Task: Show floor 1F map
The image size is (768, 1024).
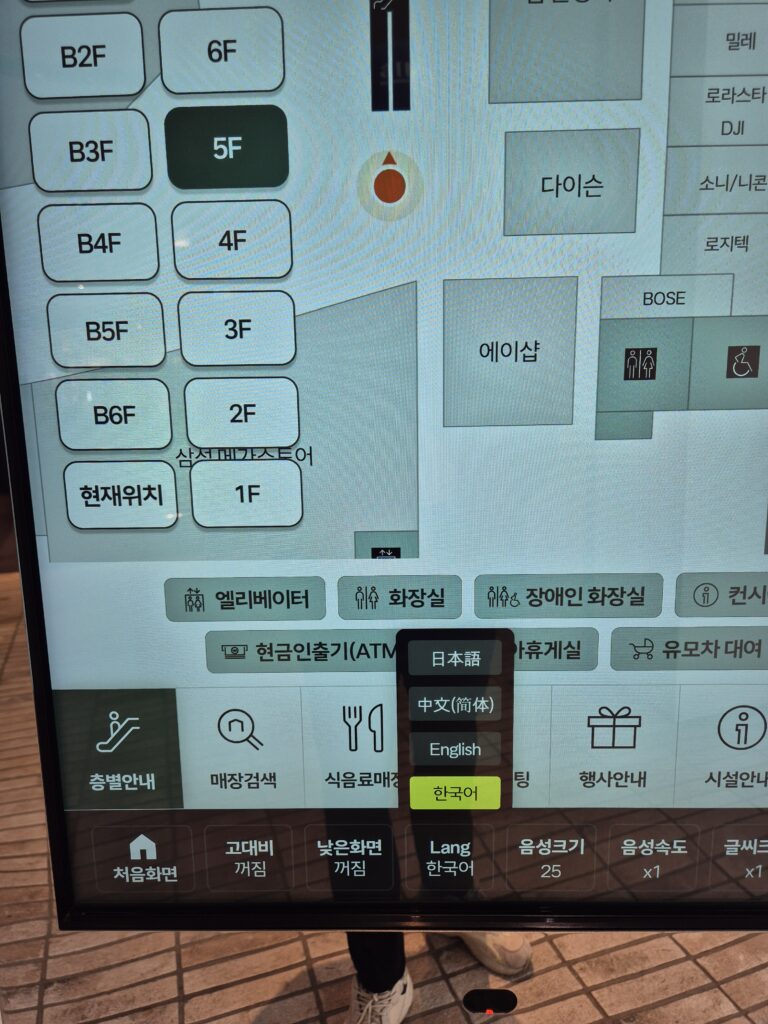Action: (246, 493)
